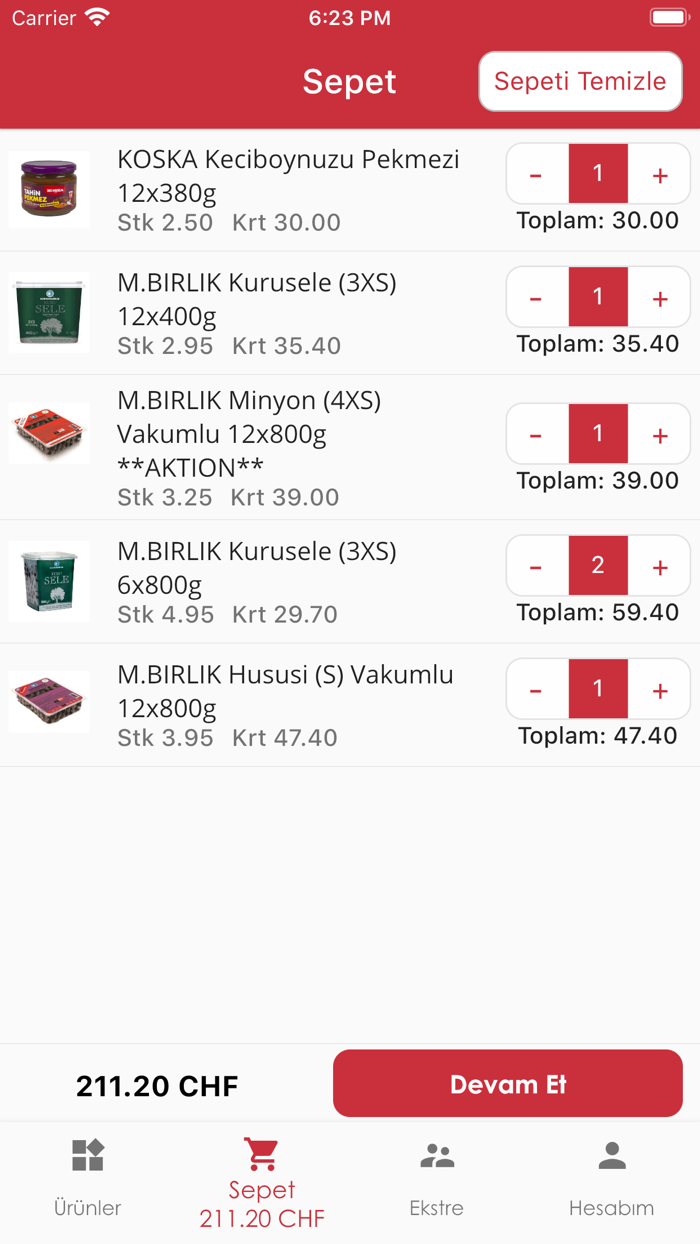700x1244 pixels.
Task: Decrease quantity of KOSKA Keciboynuzu Pekmezi
Action: [537, 175]
